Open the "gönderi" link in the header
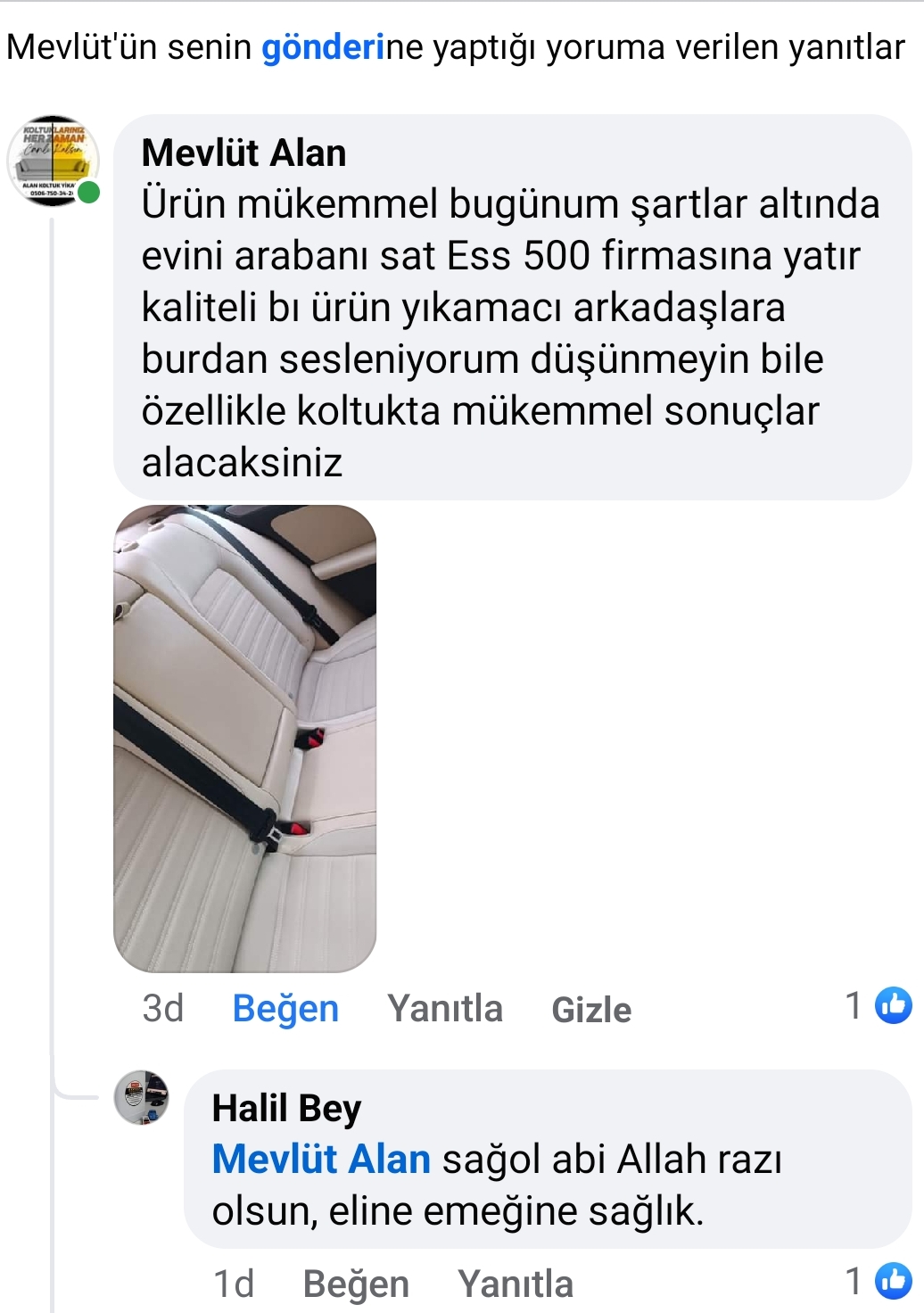Image resolution: width=924 pixels, height=1313 pixels. click(323, 47)
